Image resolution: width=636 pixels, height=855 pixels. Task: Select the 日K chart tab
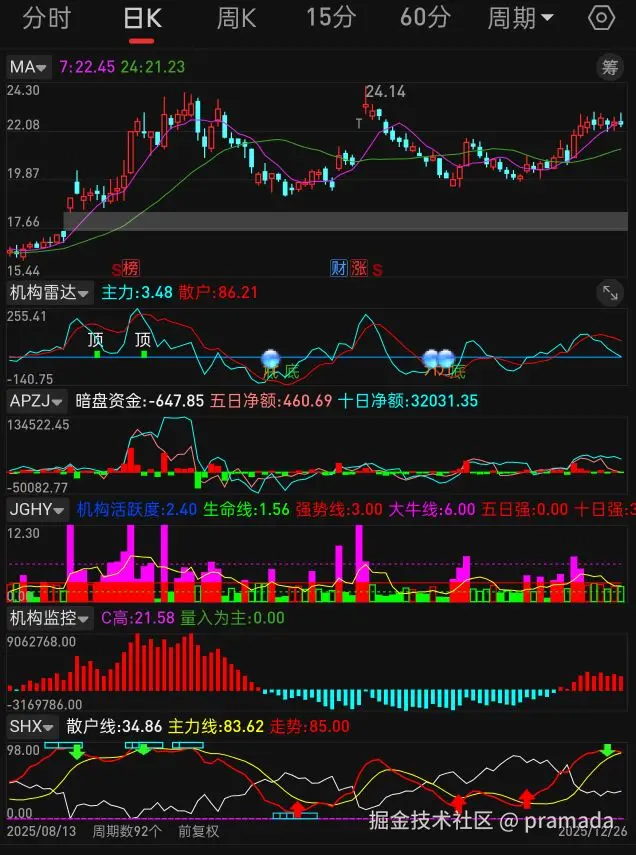[141, 17]
